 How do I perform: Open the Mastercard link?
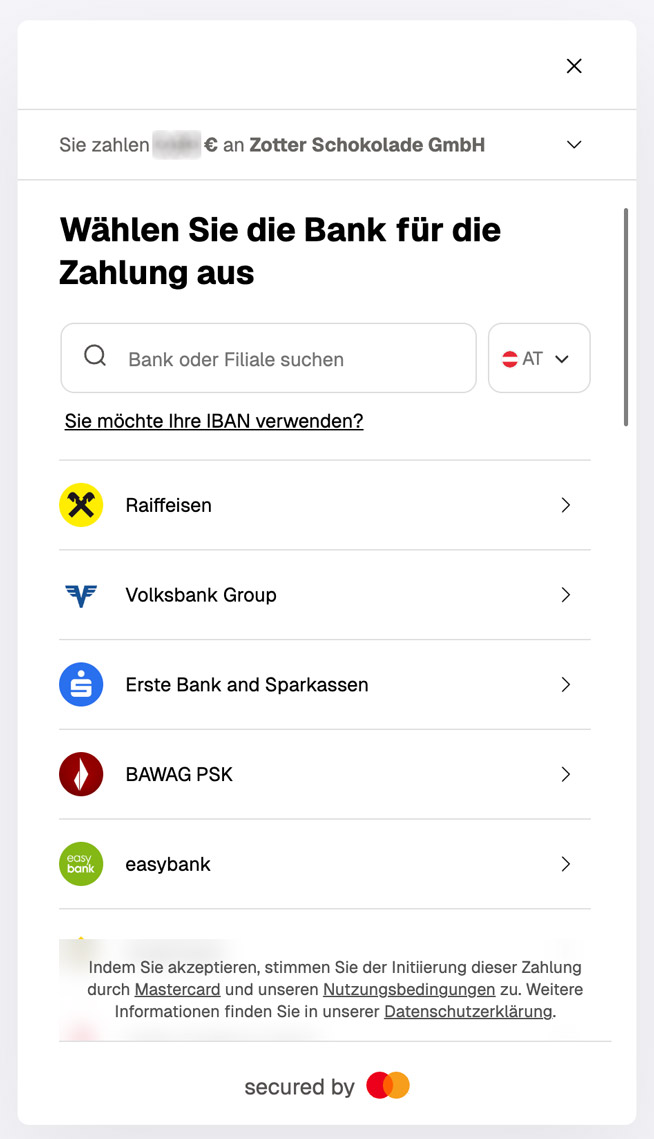coord(177,990)
